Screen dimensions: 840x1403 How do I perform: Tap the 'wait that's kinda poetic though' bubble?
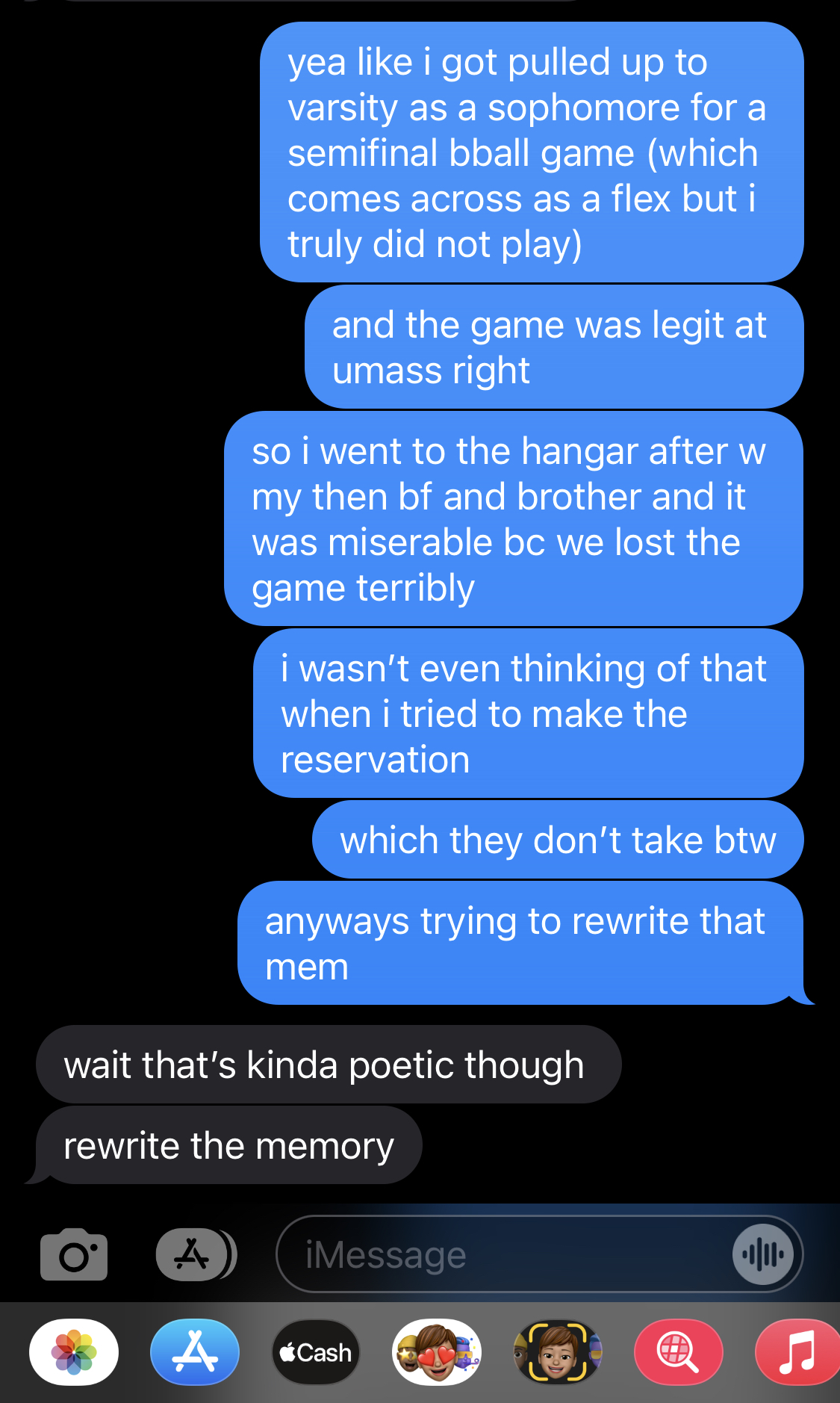click(324, 1064)
